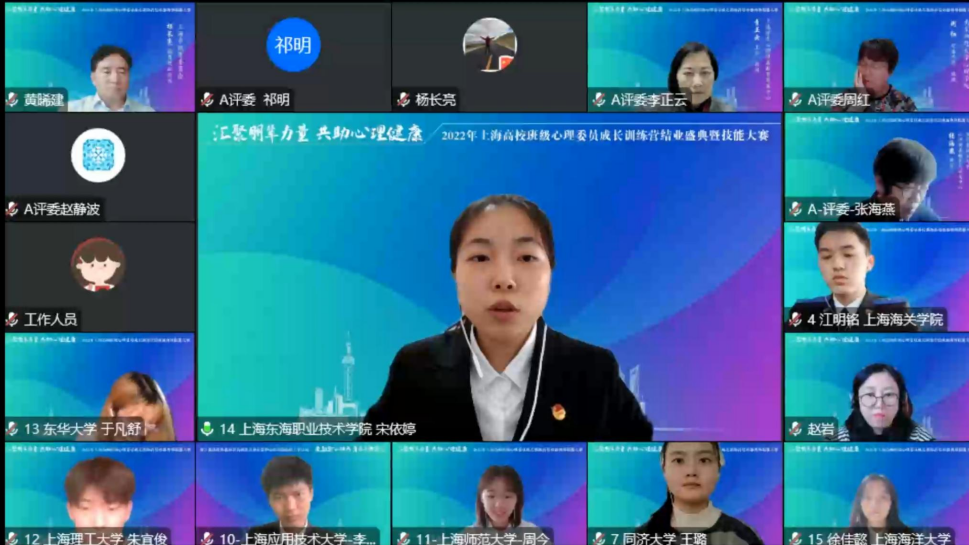Tap the 11-上海师范大学 participant tile
This screenshot has height=545, width=969.
tap(489, 495)
